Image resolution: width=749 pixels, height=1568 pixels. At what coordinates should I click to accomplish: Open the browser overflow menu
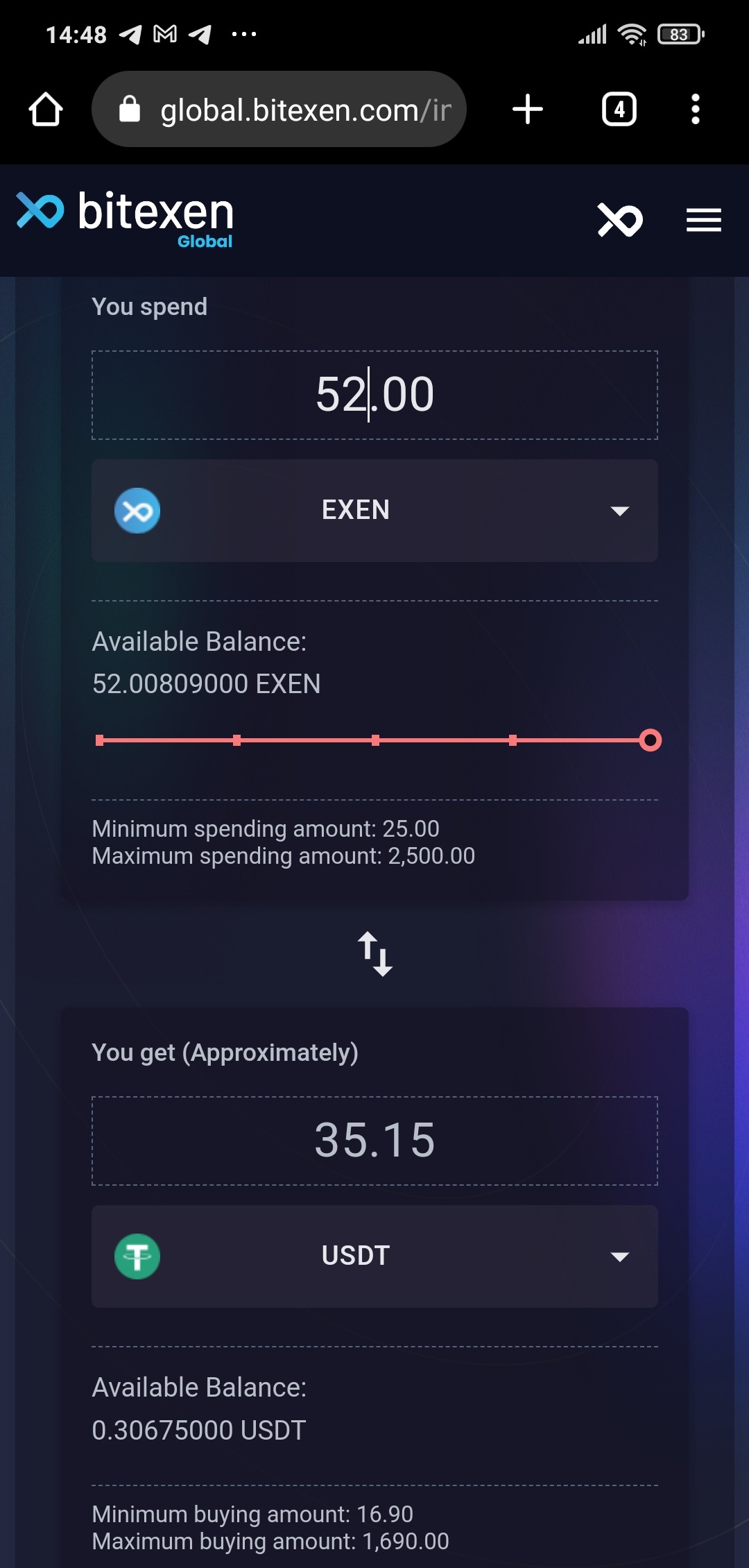coord(695,110)
